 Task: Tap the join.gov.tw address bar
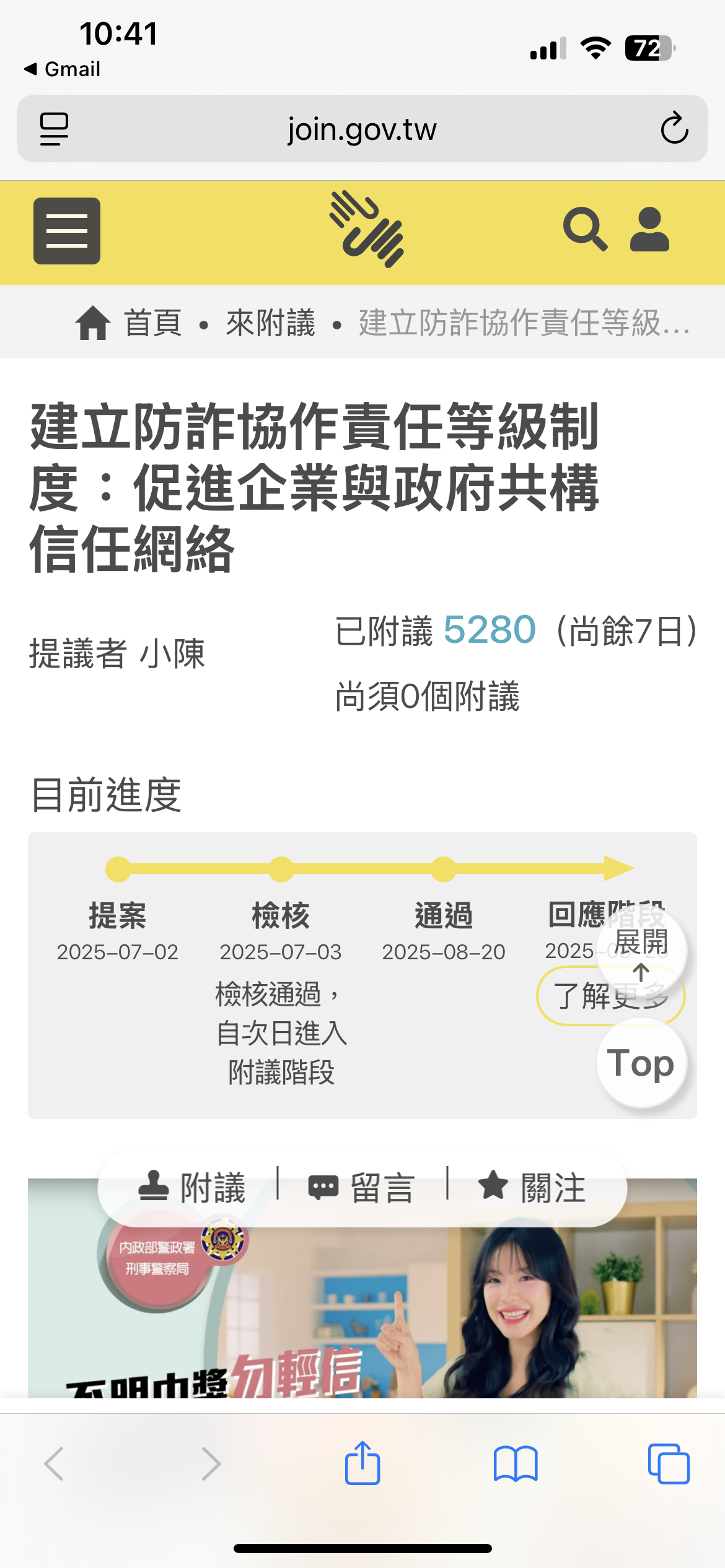coord(362,129)
